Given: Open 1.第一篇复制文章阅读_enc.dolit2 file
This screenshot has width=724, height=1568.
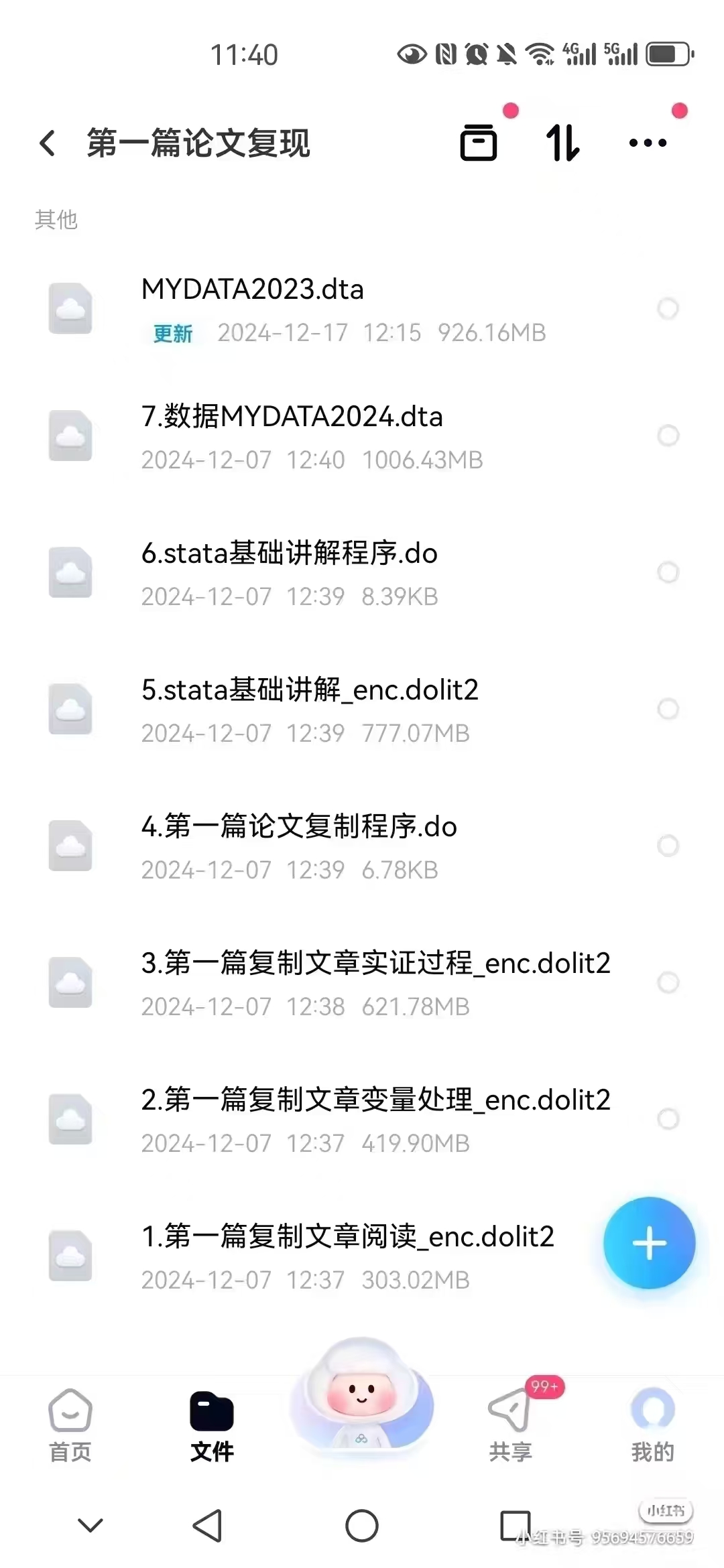Looking at the screenshot, I should pos(347,1237).
